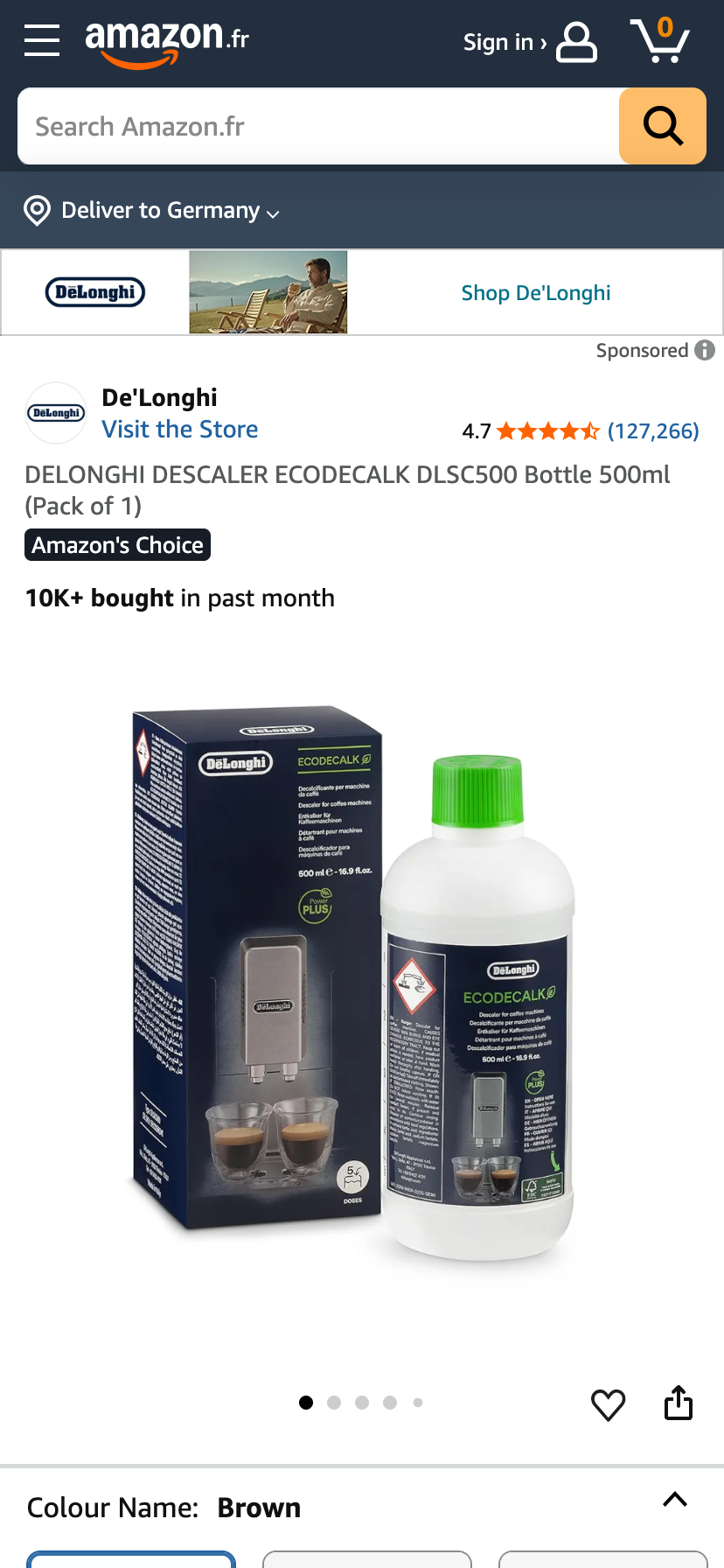Viewport: 724px width, 1568px height.
Task: Open the 127,266 customer ratings
Action: (653, 431)
